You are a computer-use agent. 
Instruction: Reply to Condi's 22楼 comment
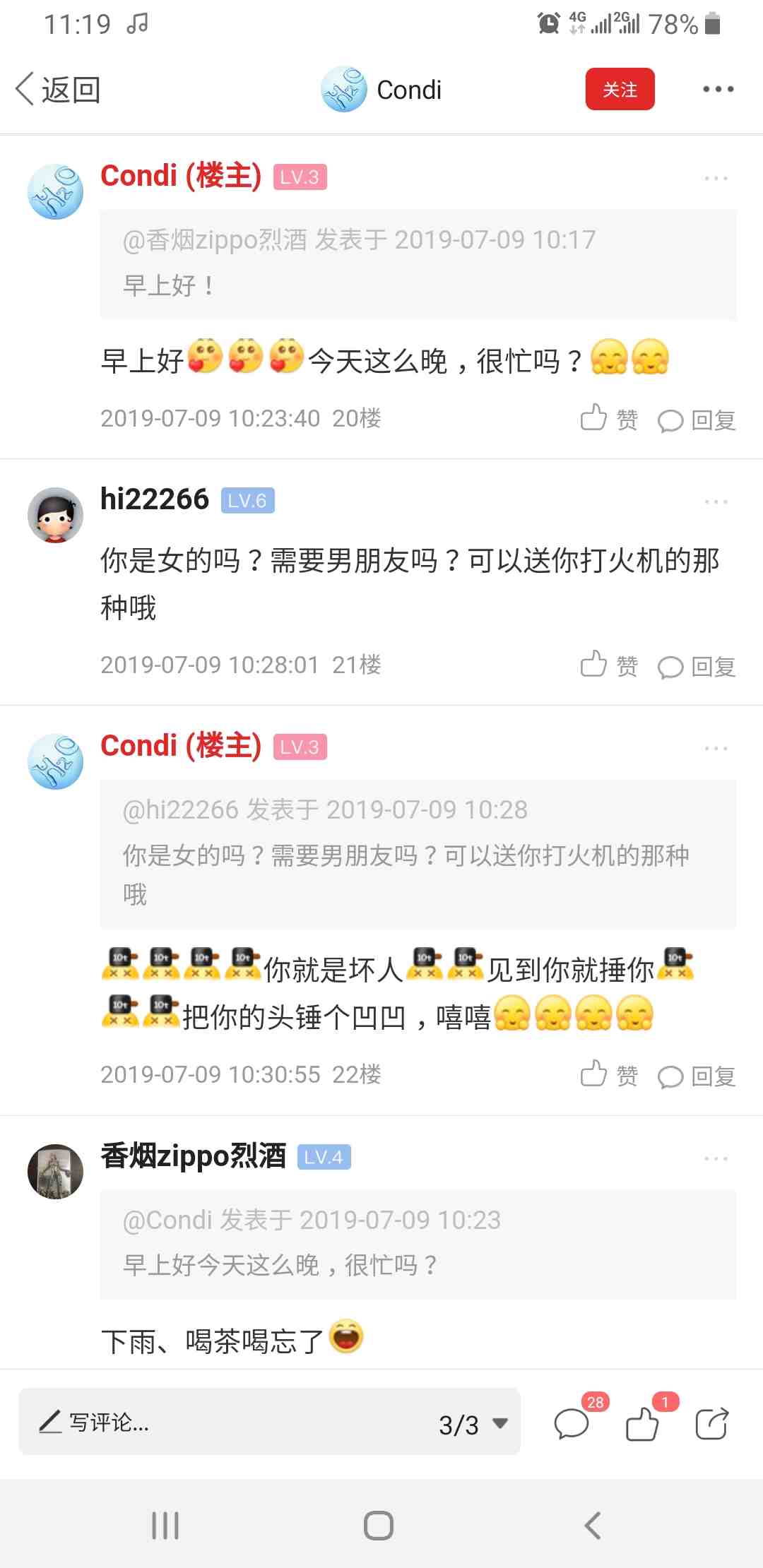(x=697, y=1076)
